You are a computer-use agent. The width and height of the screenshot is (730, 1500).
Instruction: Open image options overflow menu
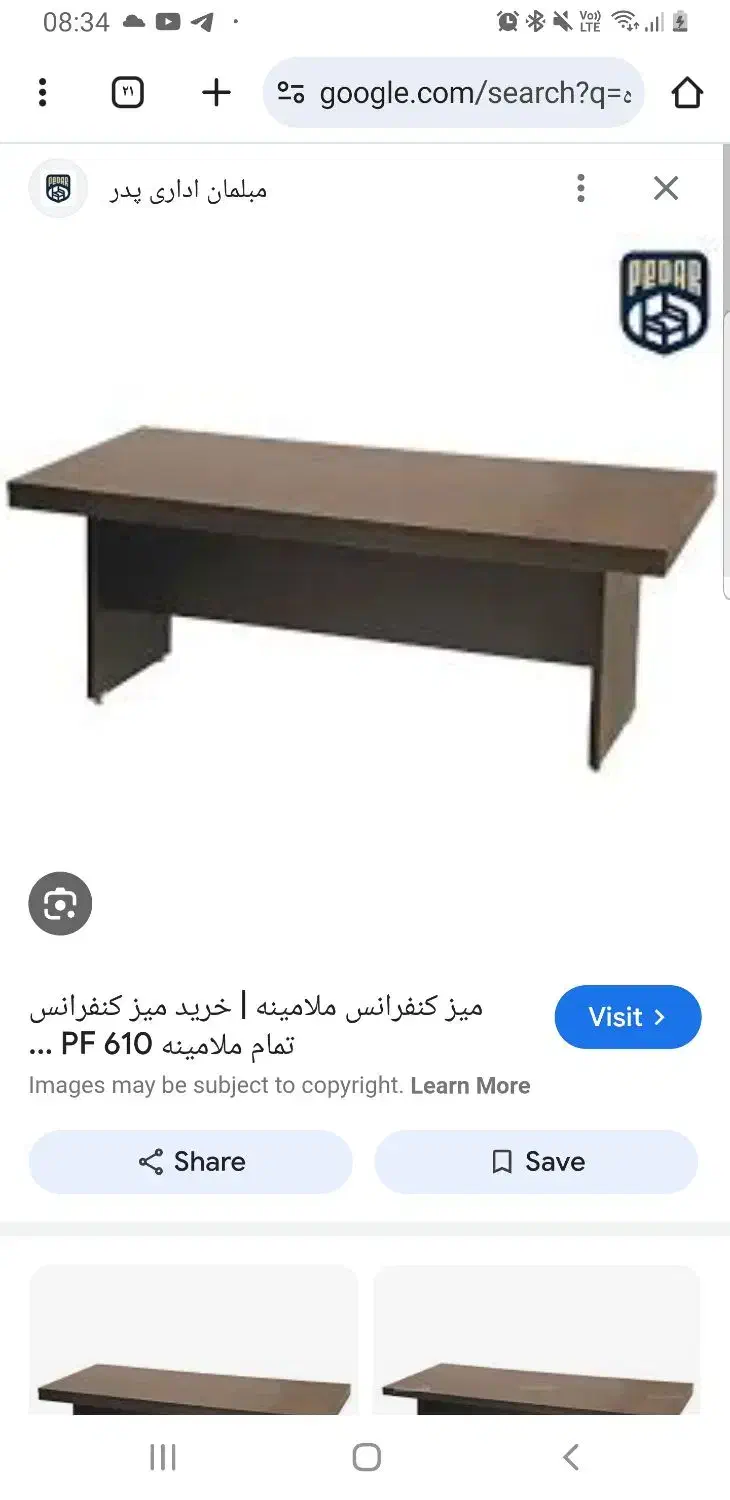[x=581, y=188]
